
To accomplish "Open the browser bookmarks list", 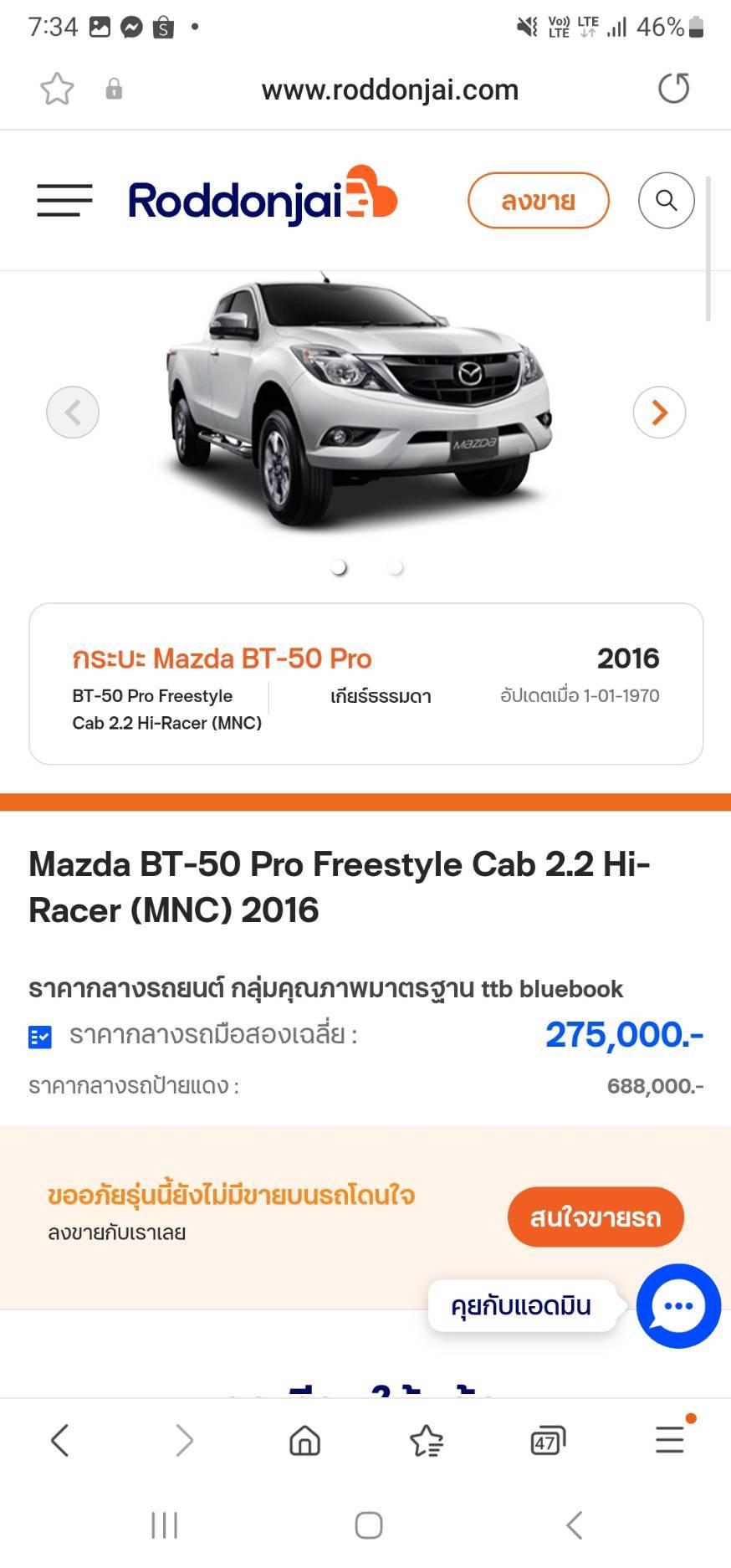I will click(x=427, y=1441).
